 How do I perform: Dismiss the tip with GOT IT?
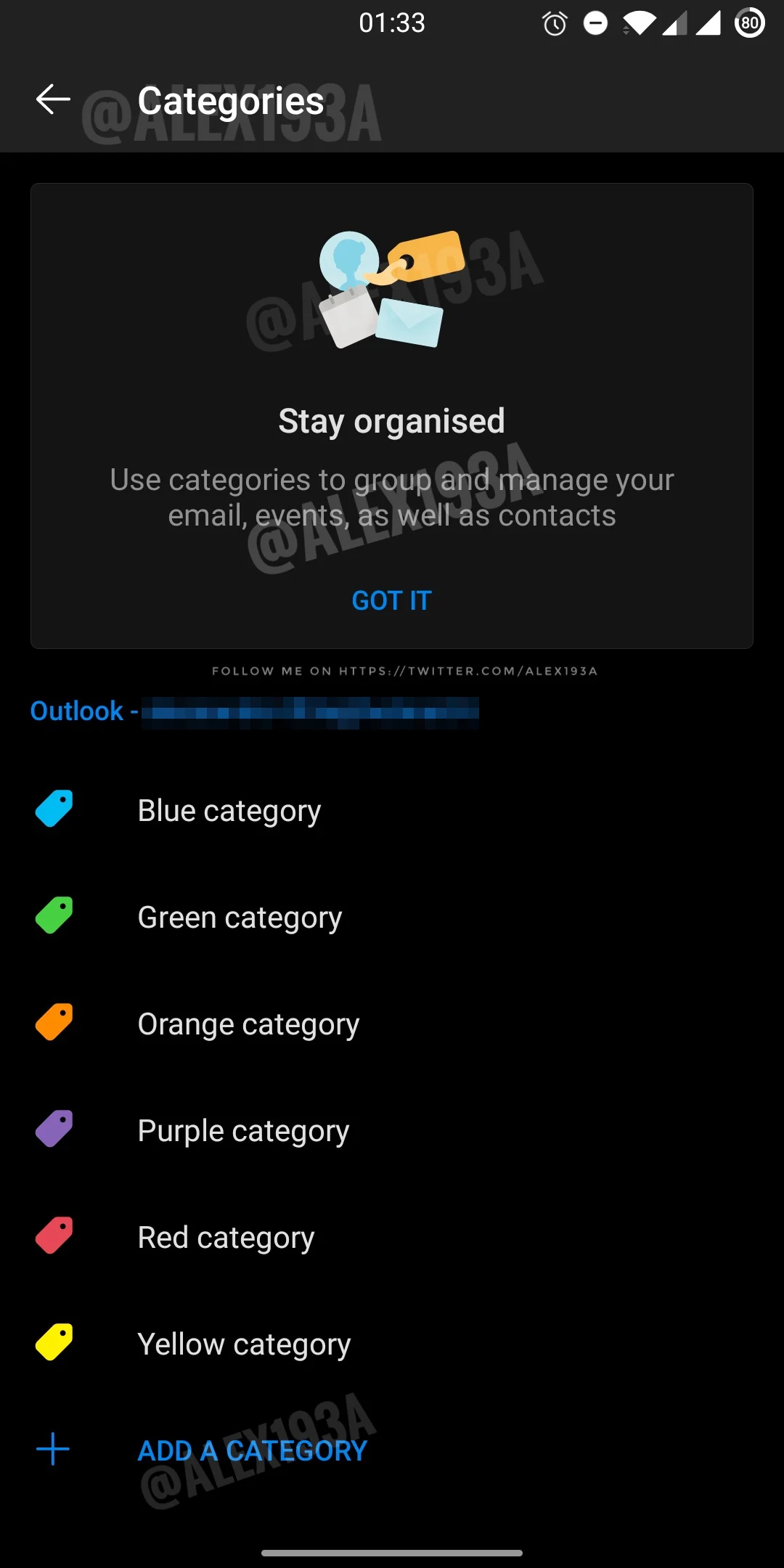(391, 600)
